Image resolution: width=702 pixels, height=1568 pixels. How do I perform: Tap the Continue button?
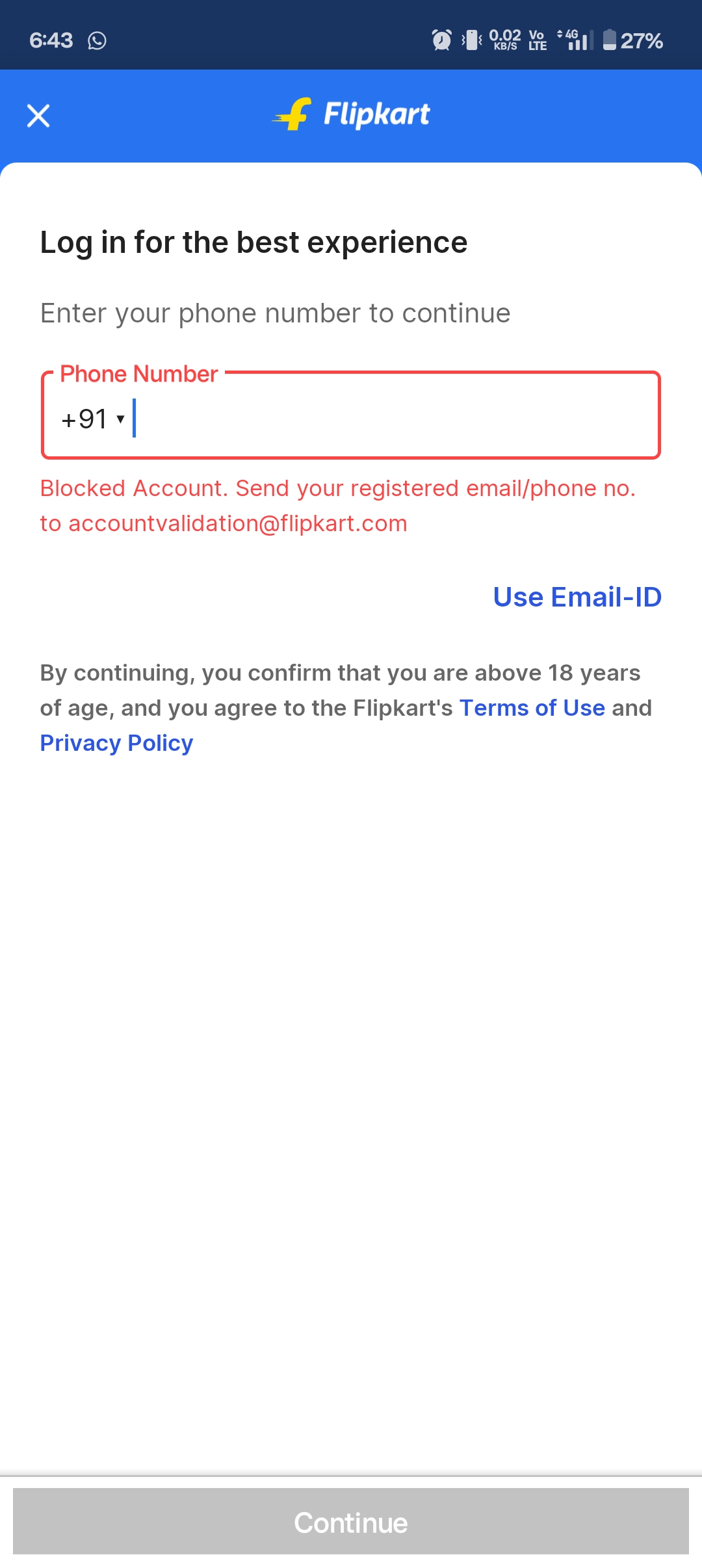351,1522
